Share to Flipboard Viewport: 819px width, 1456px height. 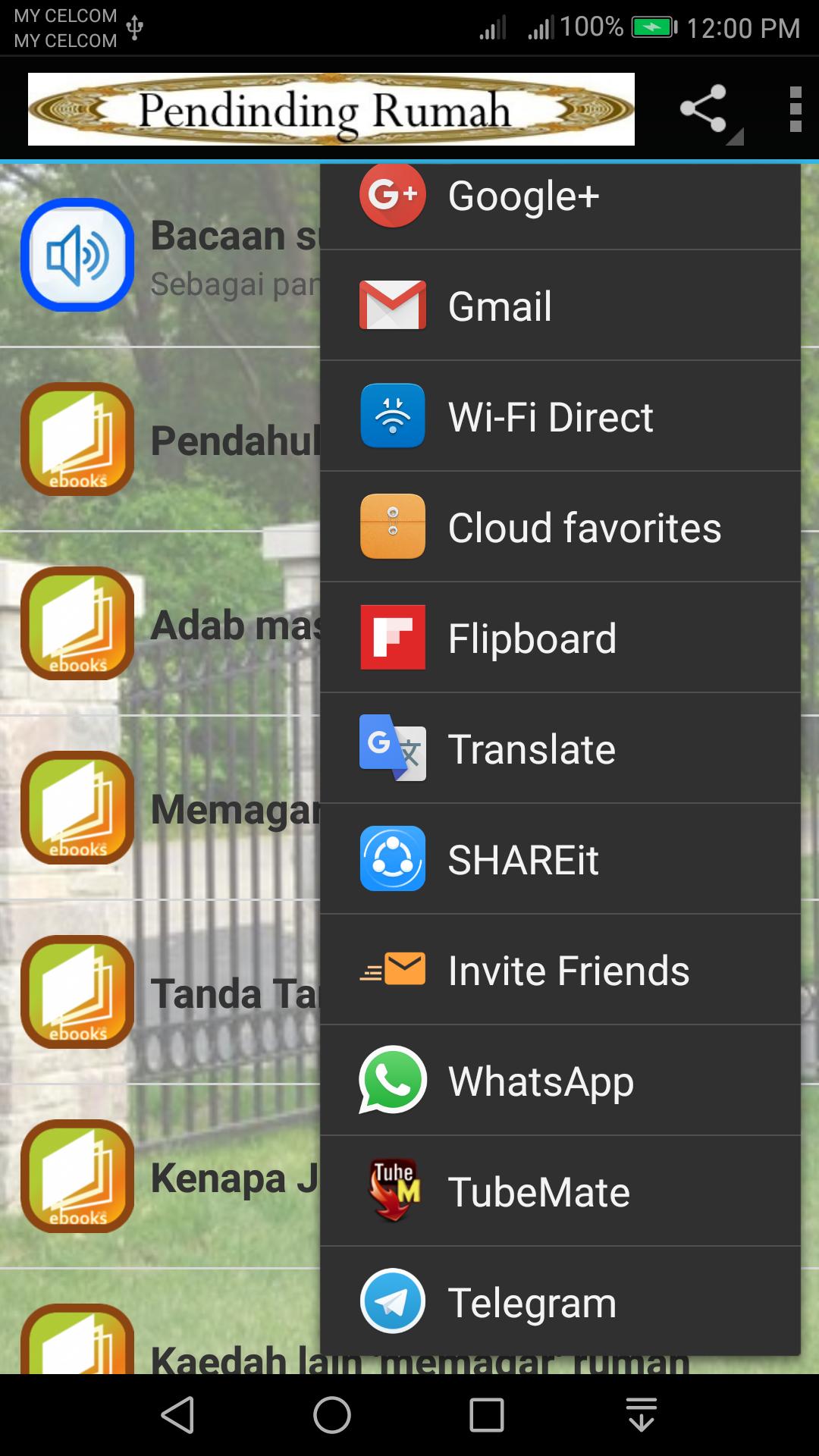tap(560, 638)
